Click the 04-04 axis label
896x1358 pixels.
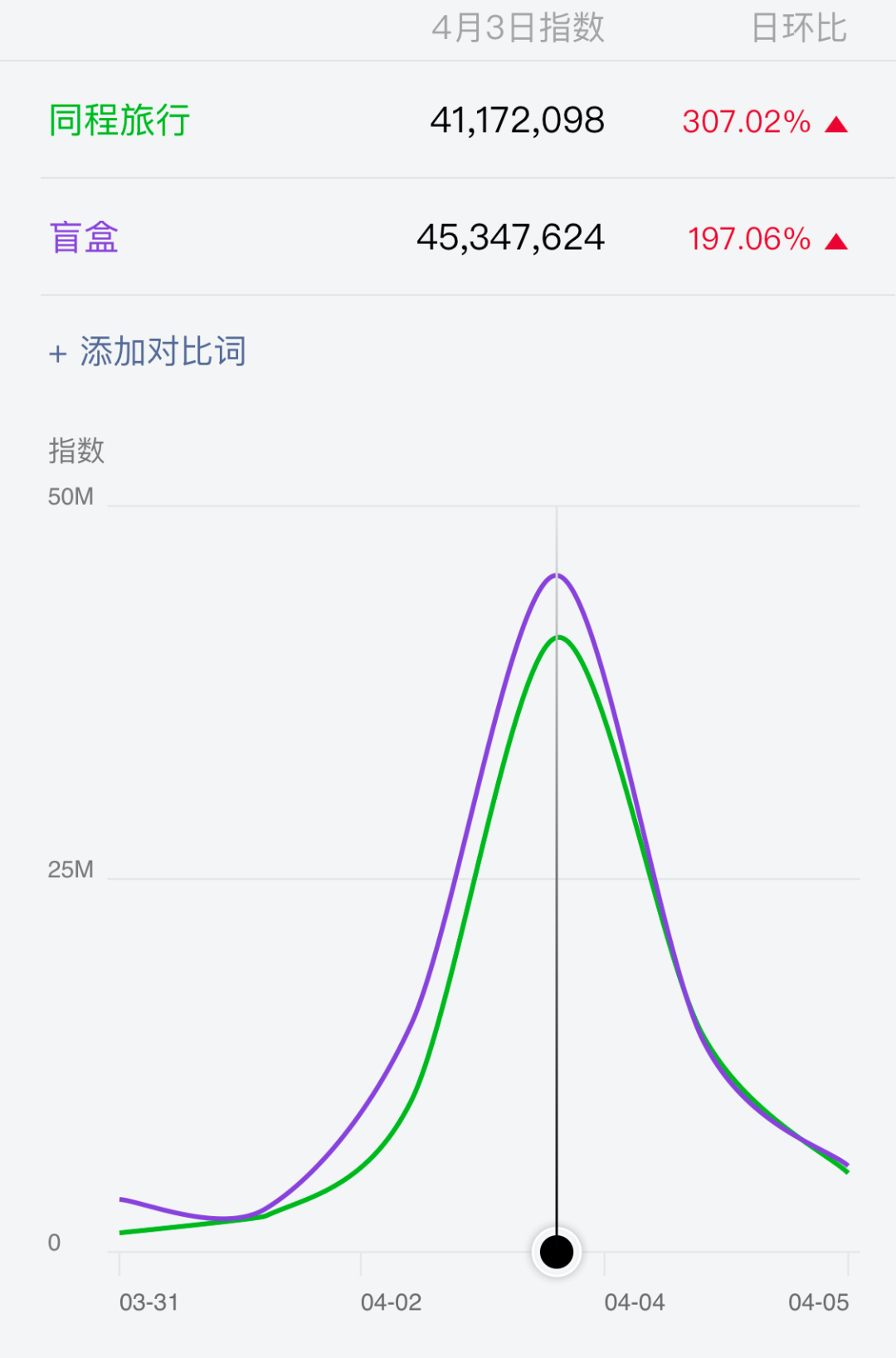[636, 1300]
